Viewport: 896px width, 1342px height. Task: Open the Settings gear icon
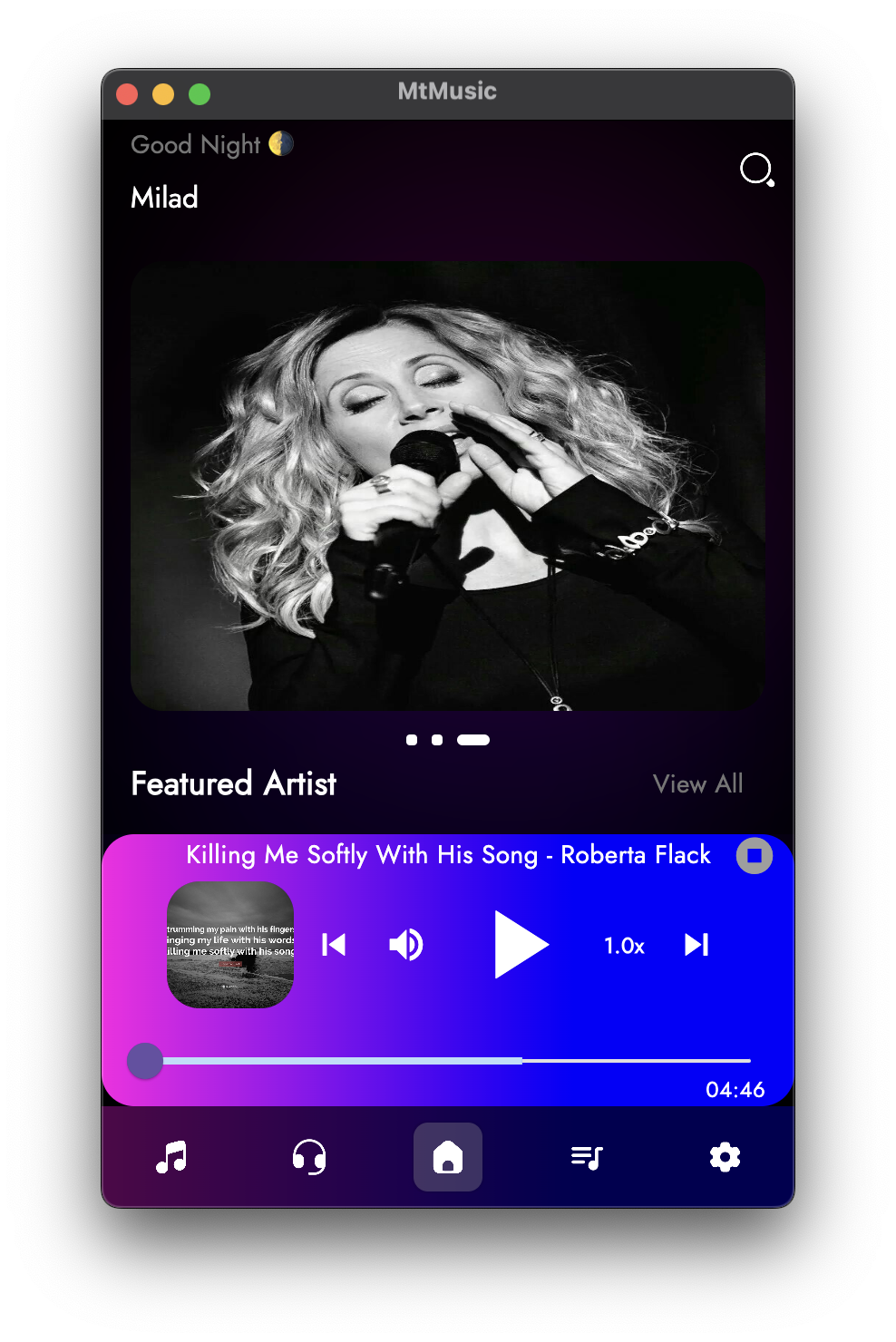tap(723, 1156)
